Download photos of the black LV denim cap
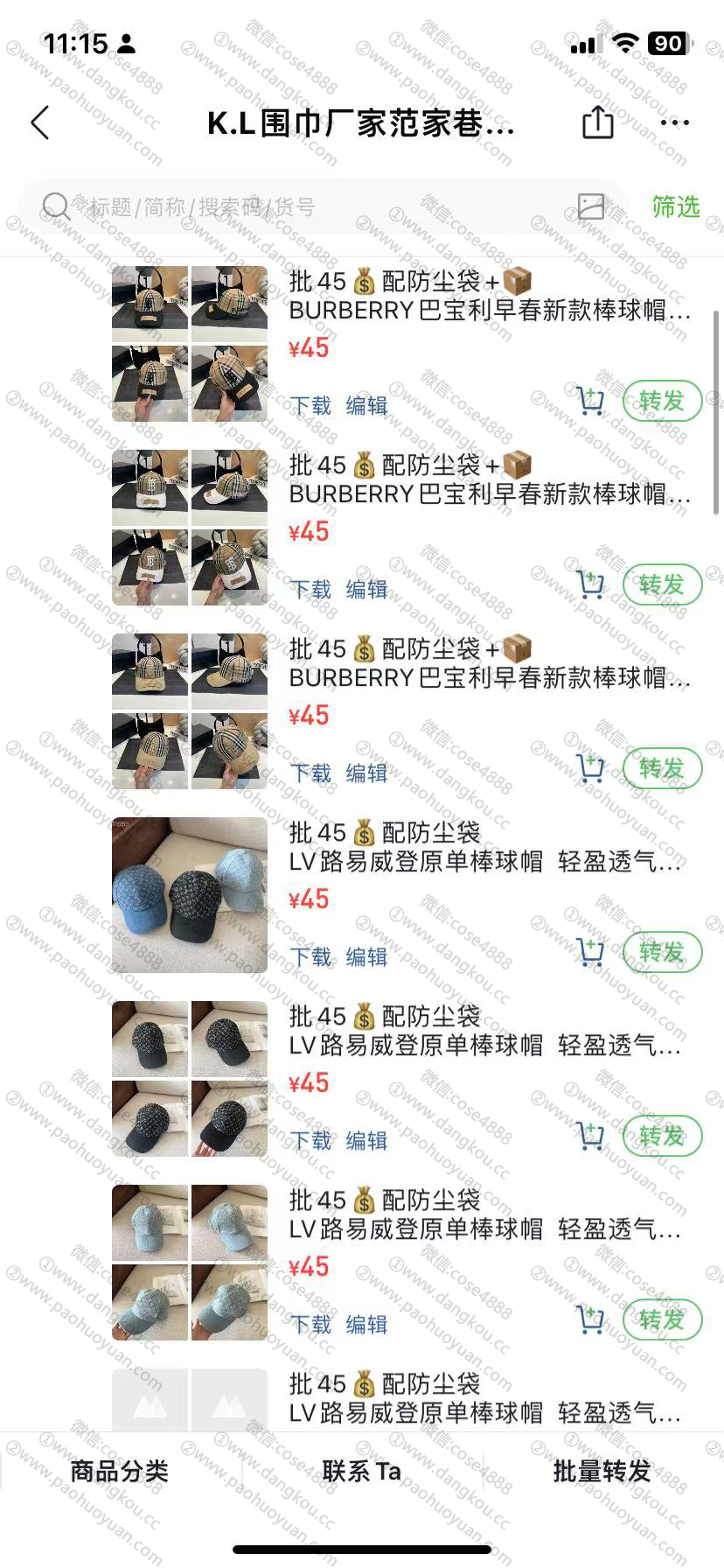 pyautogui.click(x=310, y=1140)
